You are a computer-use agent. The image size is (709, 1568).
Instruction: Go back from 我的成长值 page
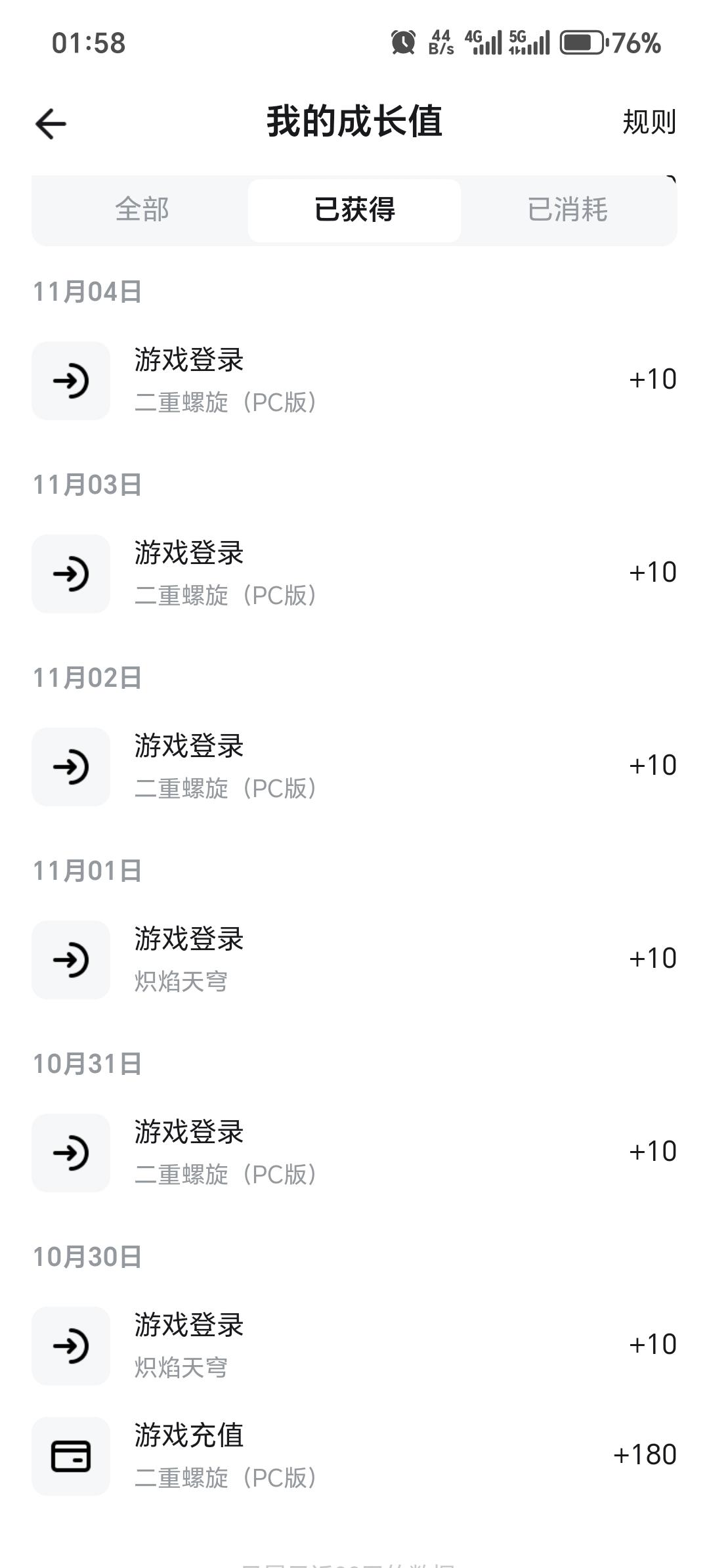click(51, 123)
